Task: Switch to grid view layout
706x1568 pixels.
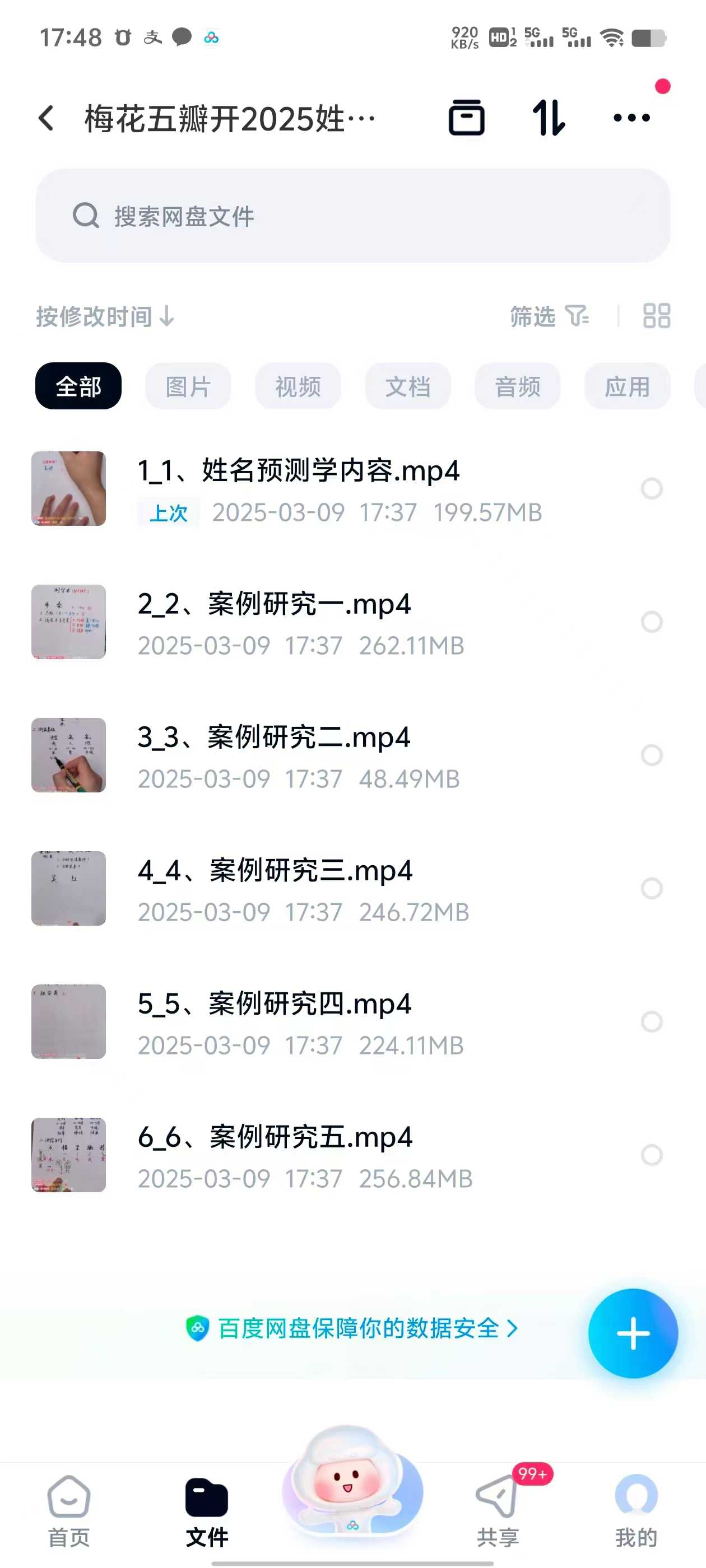Action: point(656,316)
